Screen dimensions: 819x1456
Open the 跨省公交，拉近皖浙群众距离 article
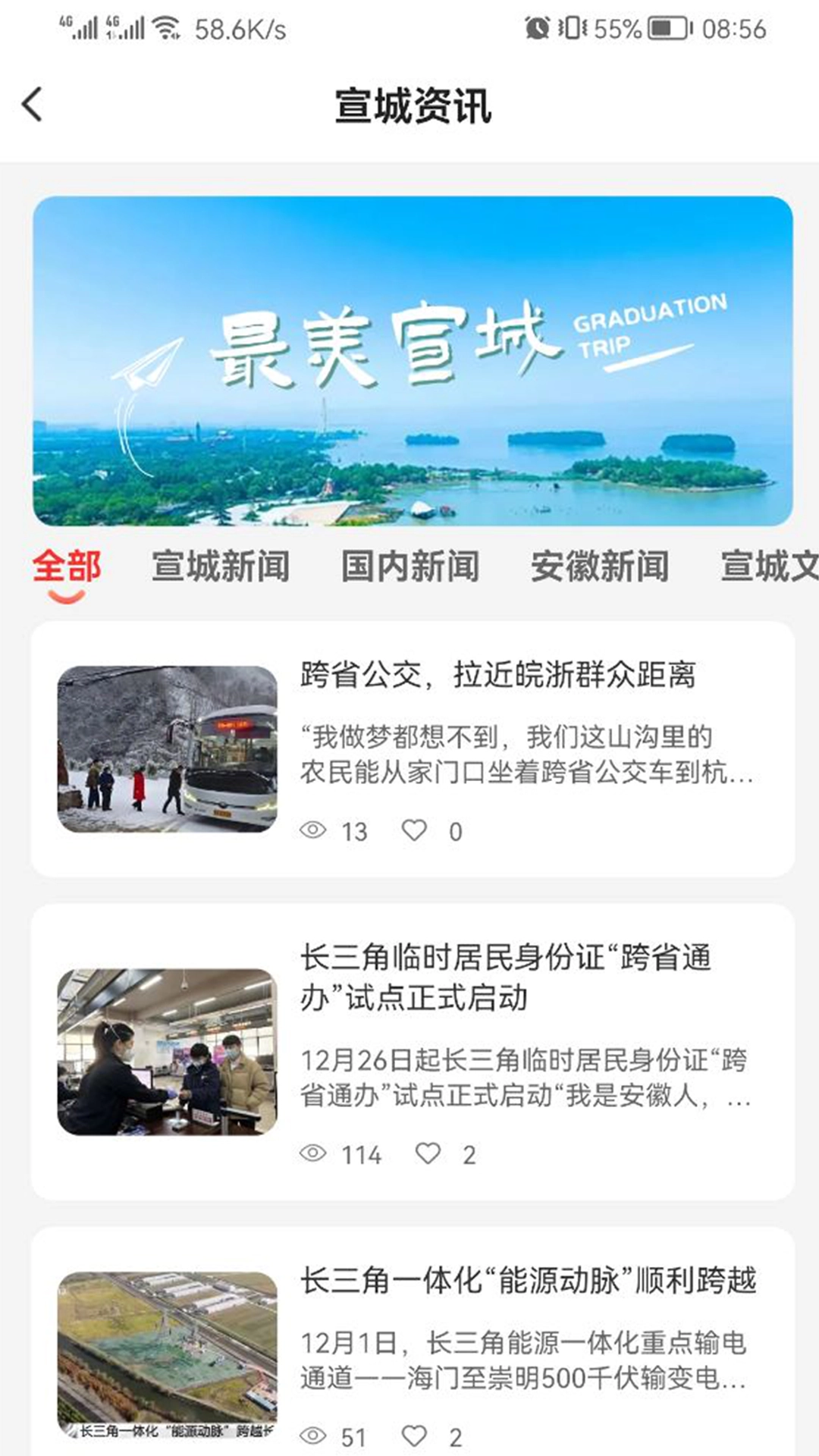coord(497,676)
